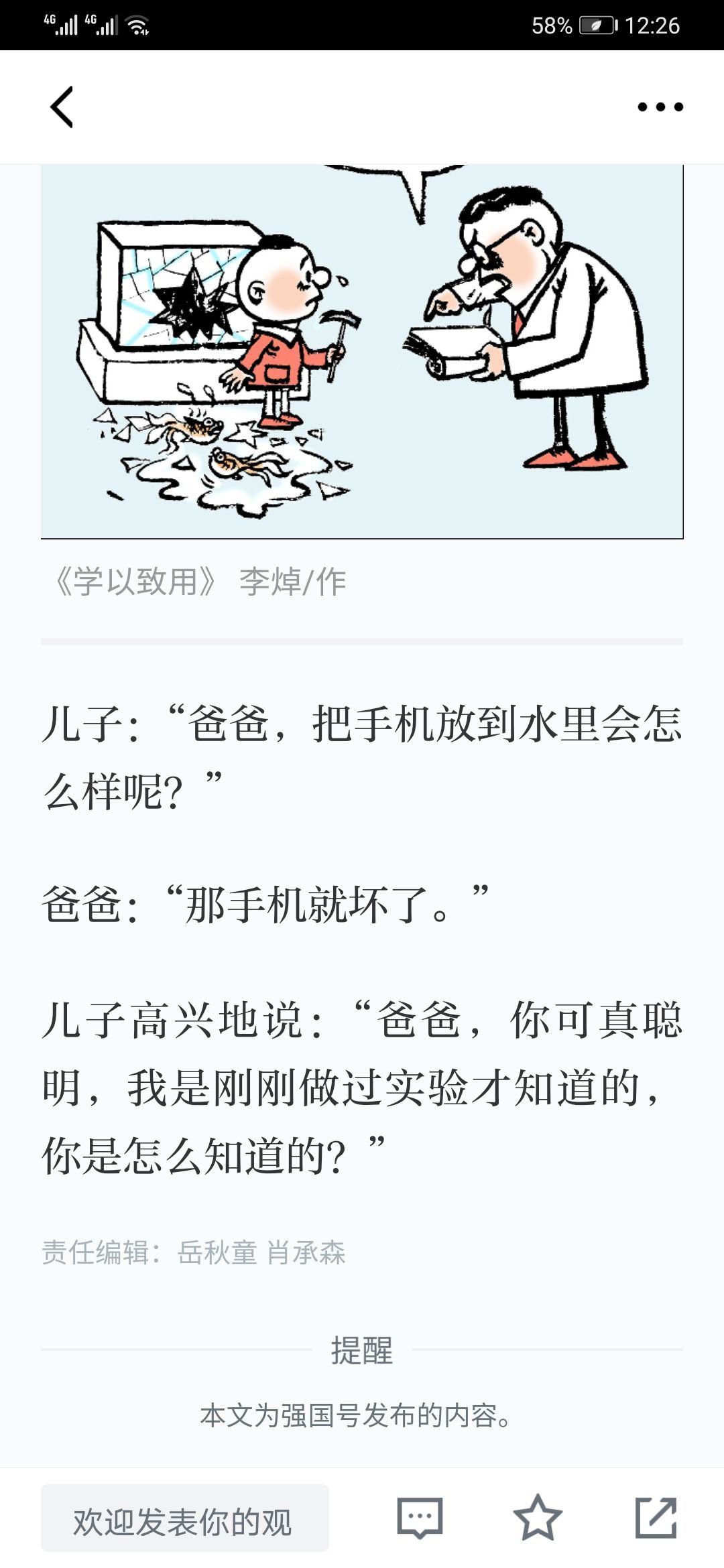724x1568 pixels.
Task: Open the three-dot overflow menu
Action: point(660,107)
